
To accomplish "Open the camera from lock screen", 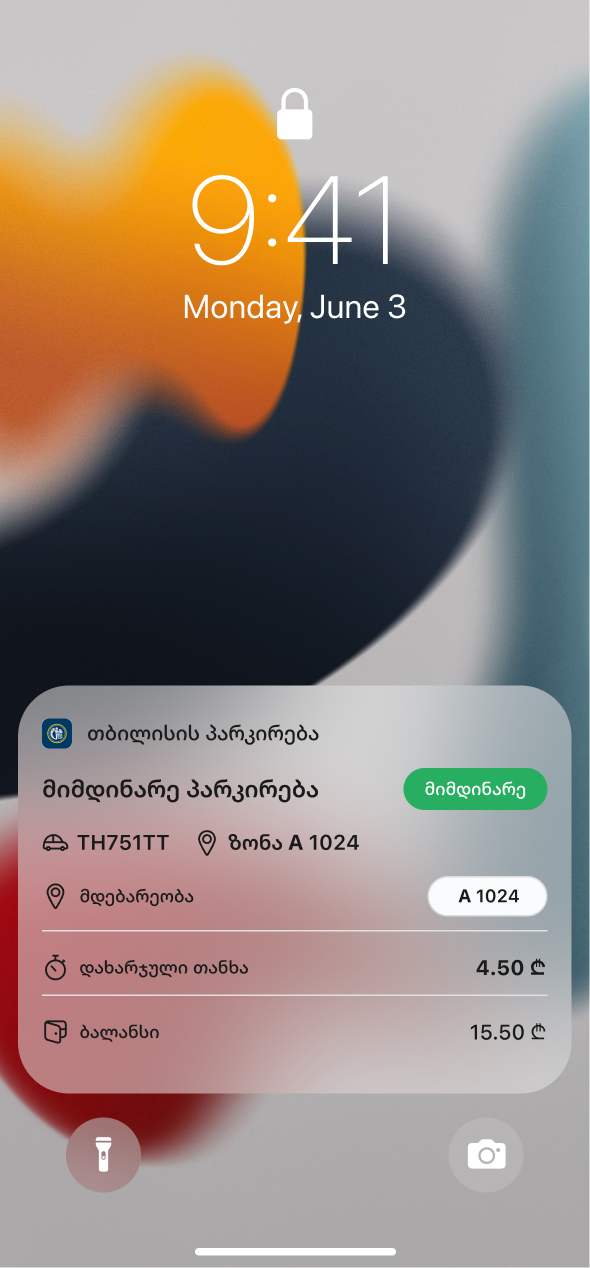I will click(x=486, y=1155).
